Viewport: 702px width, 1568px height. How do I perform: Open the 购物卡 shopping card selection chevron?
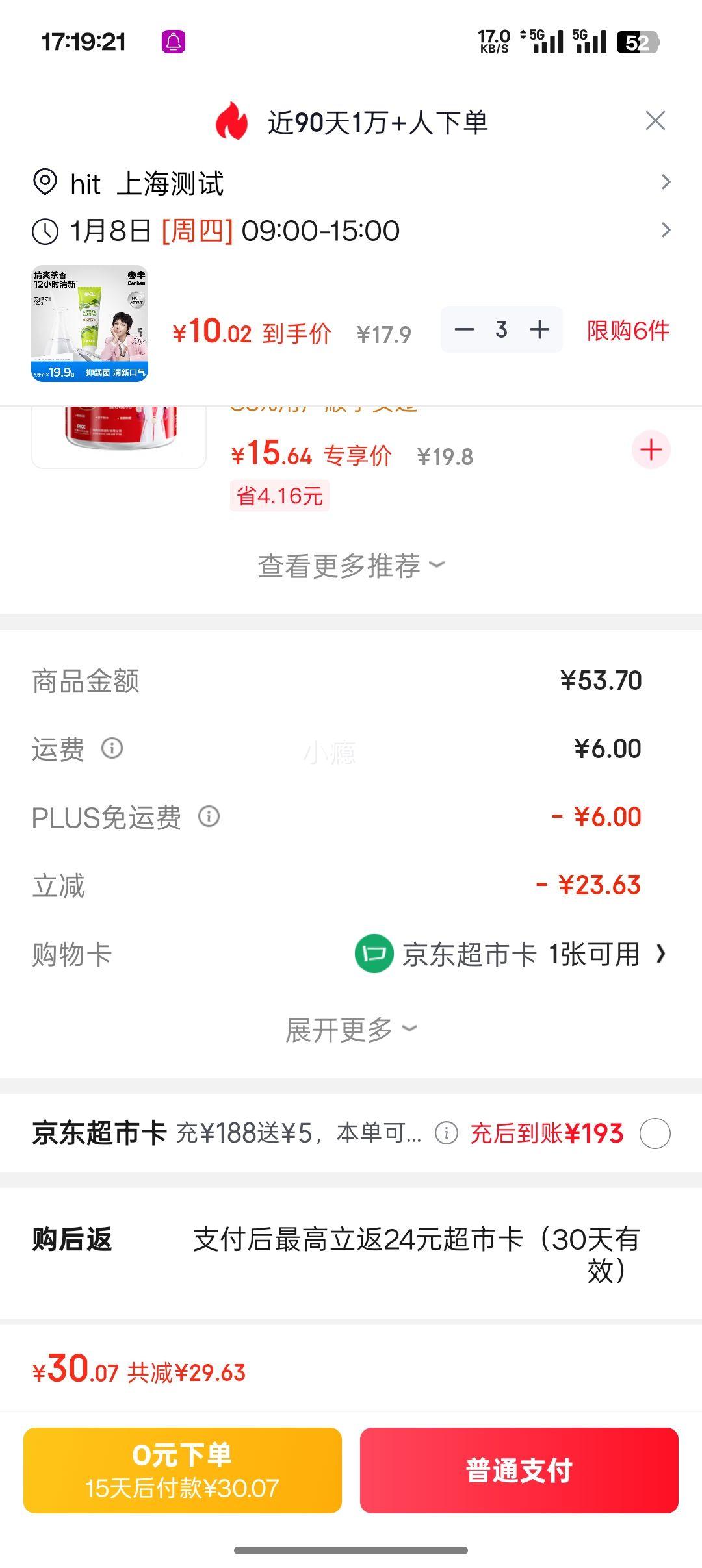pos(662,955)
